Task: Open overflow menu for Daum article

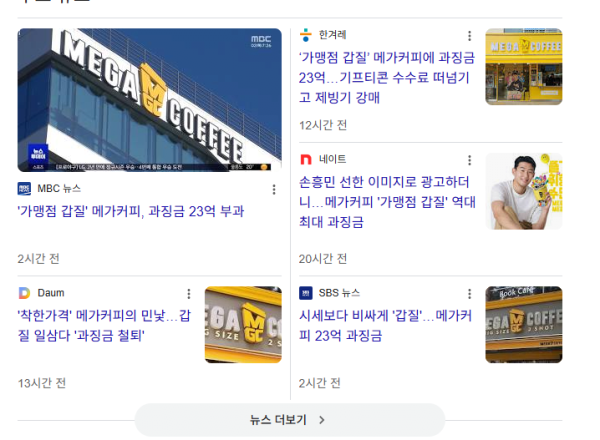Action: (188, 293)
